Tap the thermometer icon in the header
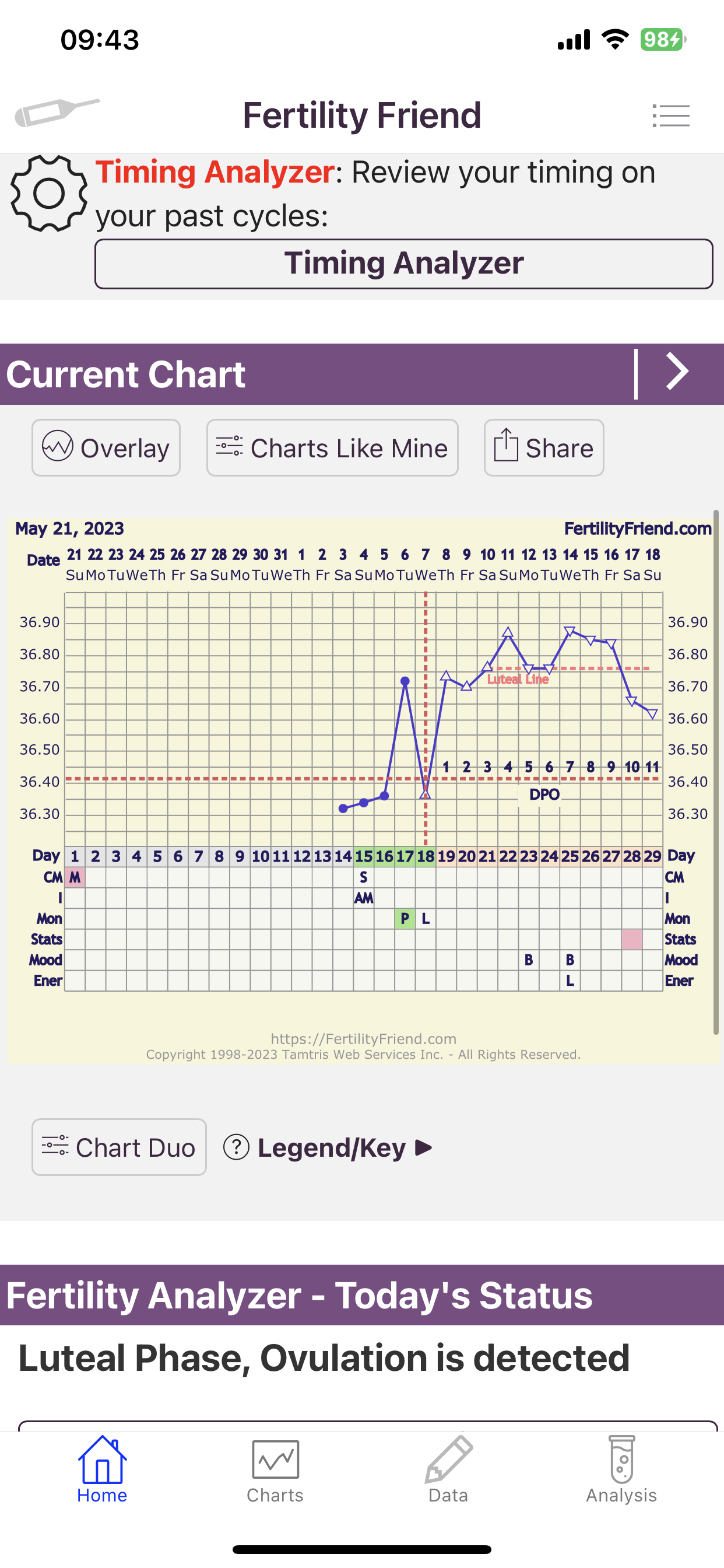The width and height of the screenshot is (724, 1568). (x=57, y=112)
